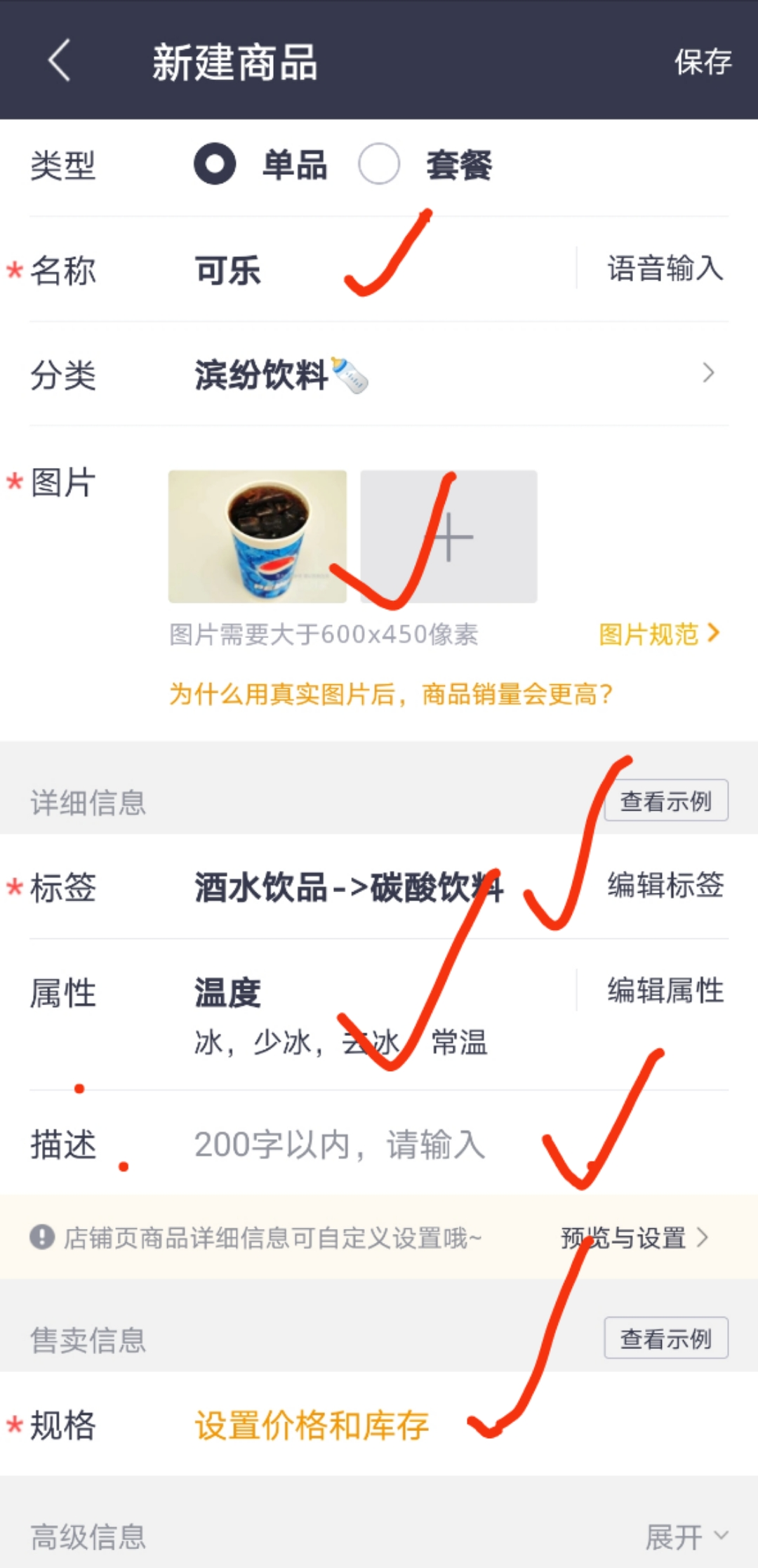Add another picture with the plus tile

(449, 536)
